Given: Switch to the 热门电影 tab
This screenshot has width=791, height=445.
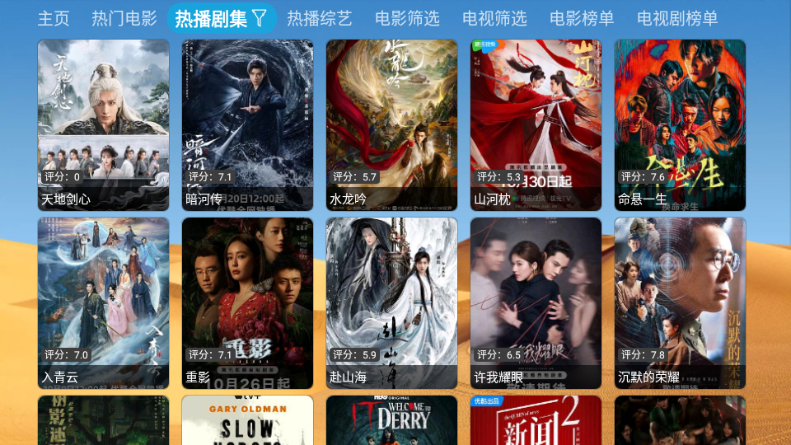Looking at the screenshot, I should pos(124,18).
